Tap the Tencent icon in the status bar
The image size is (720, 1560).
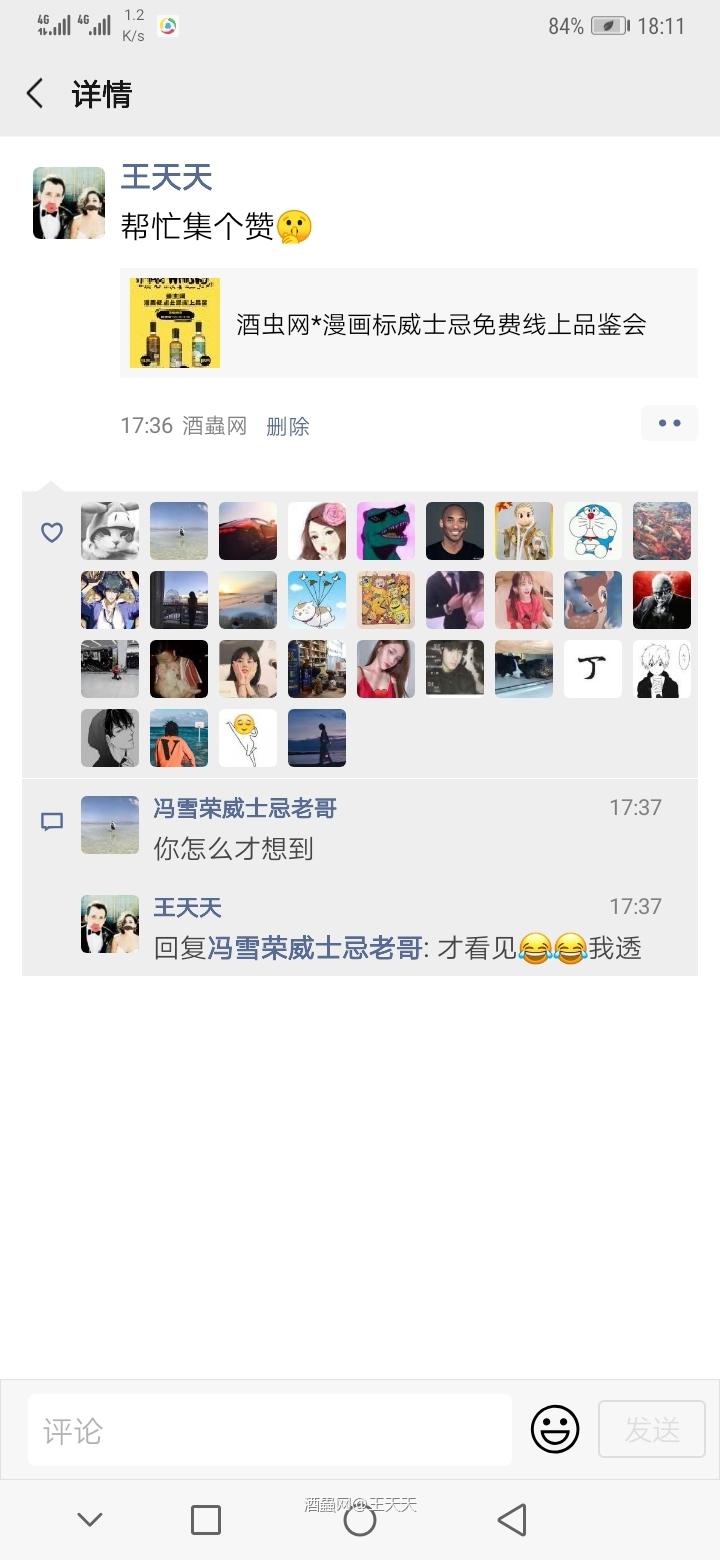pyautogui.click(x=166, y=26)
